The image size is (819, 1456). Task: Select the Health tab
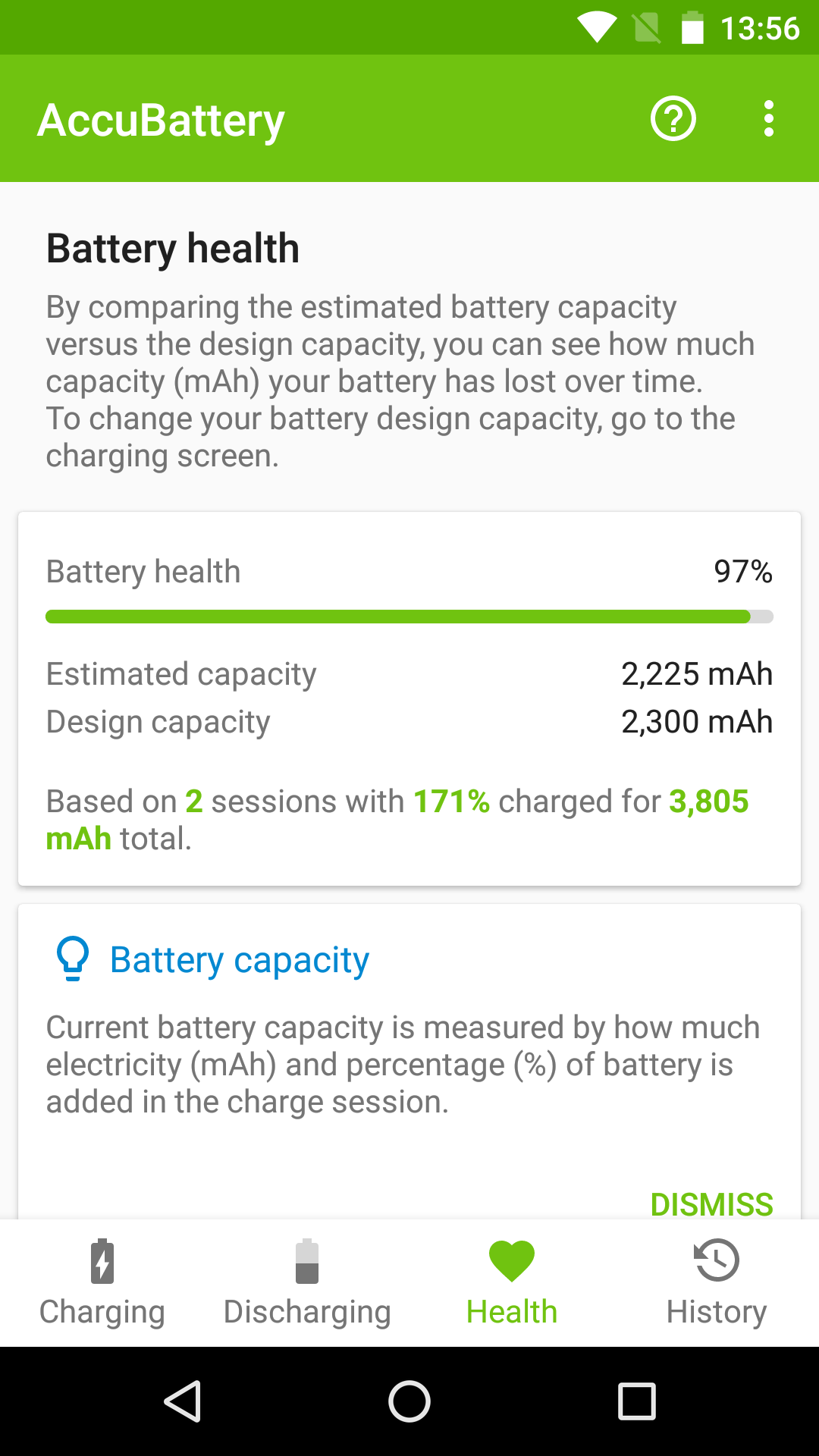tap(512, 1283)
